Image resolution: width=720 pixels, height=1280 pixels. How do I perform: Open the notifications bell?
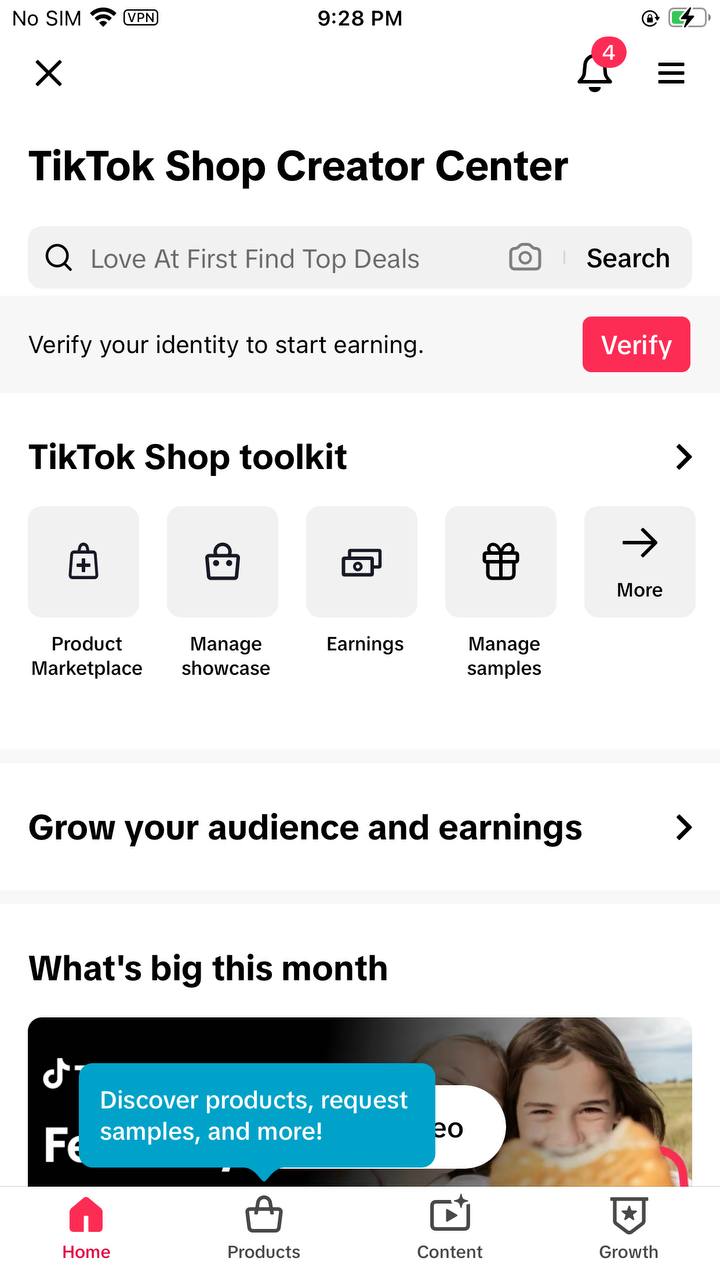595,72
